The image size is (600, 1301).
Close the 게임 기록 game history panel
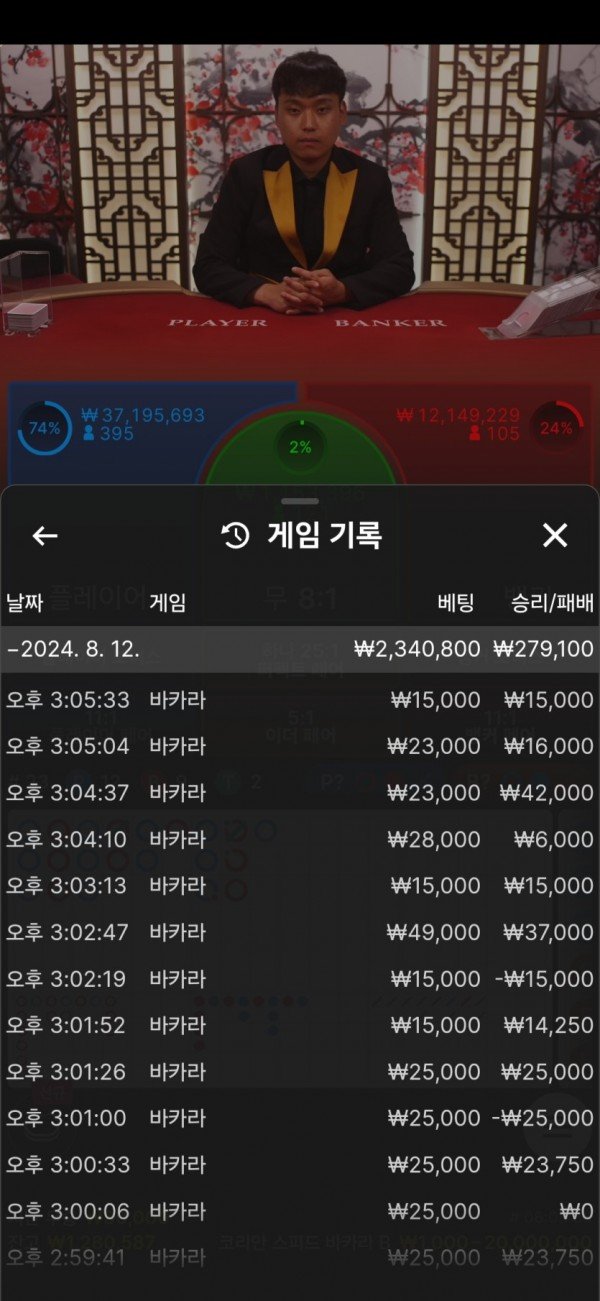[x=555, y=536]
